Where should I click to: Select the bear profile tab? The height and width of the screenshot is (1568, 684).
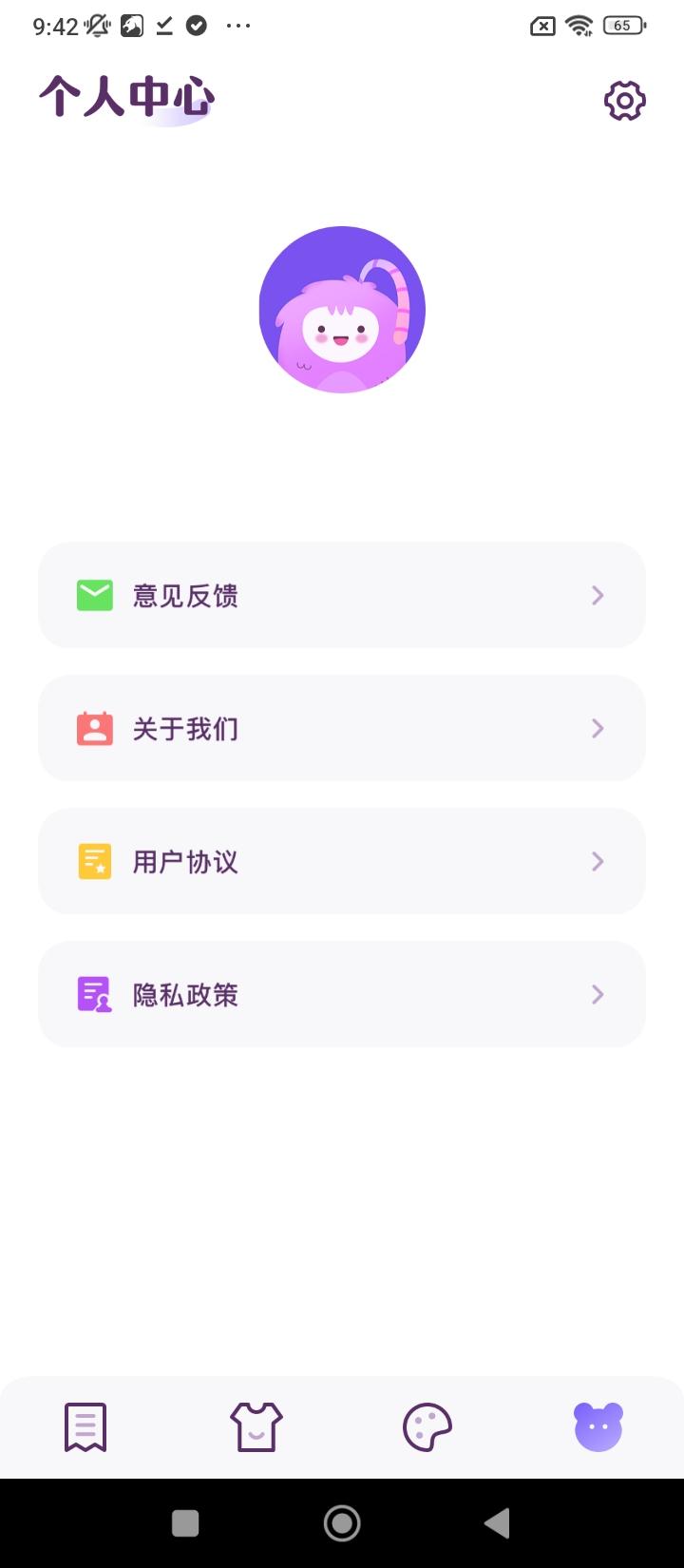598,1426
